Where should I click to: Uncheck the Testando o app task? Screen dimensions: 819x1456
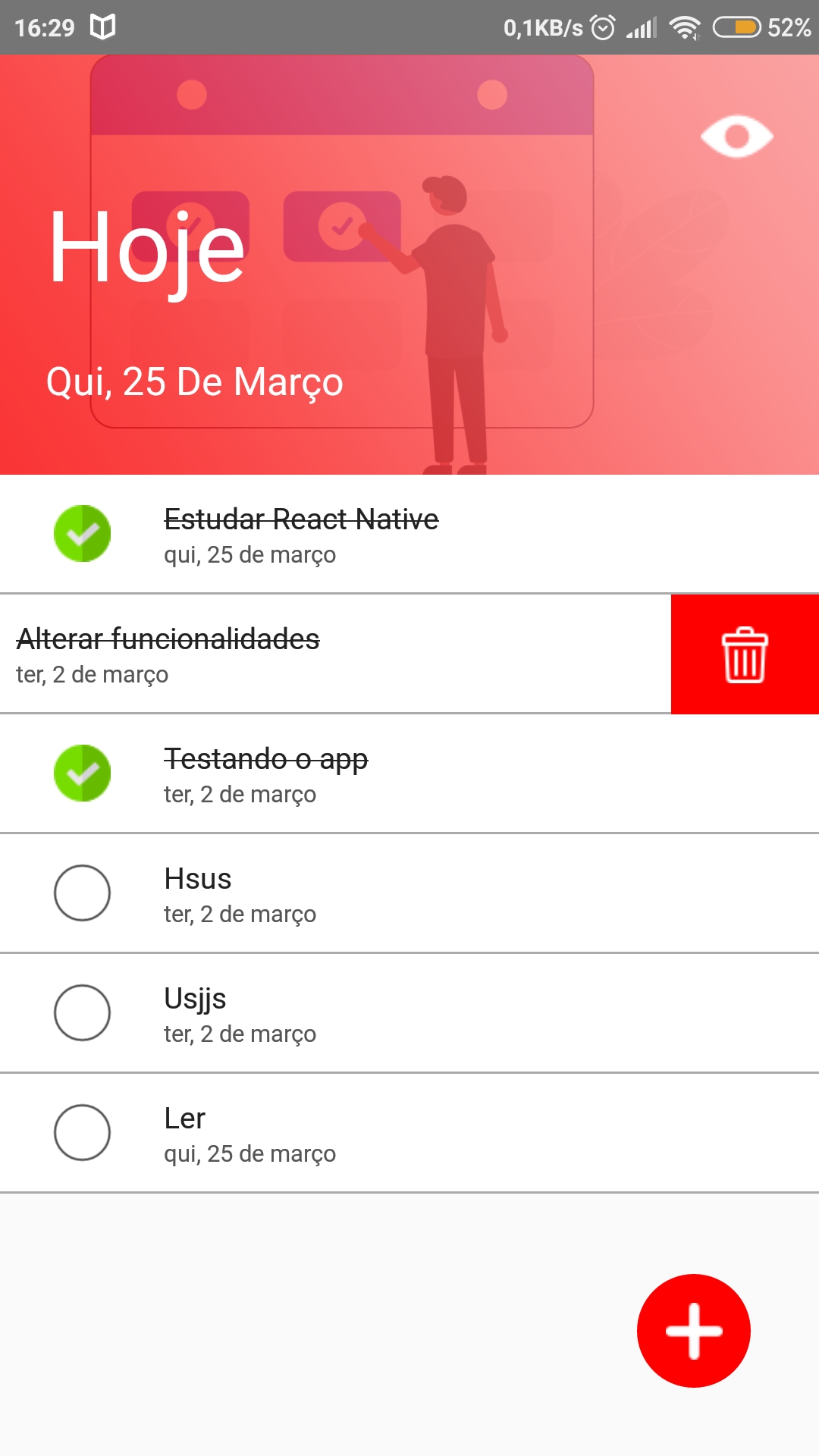pyautogui.click(x=82, y=773)
